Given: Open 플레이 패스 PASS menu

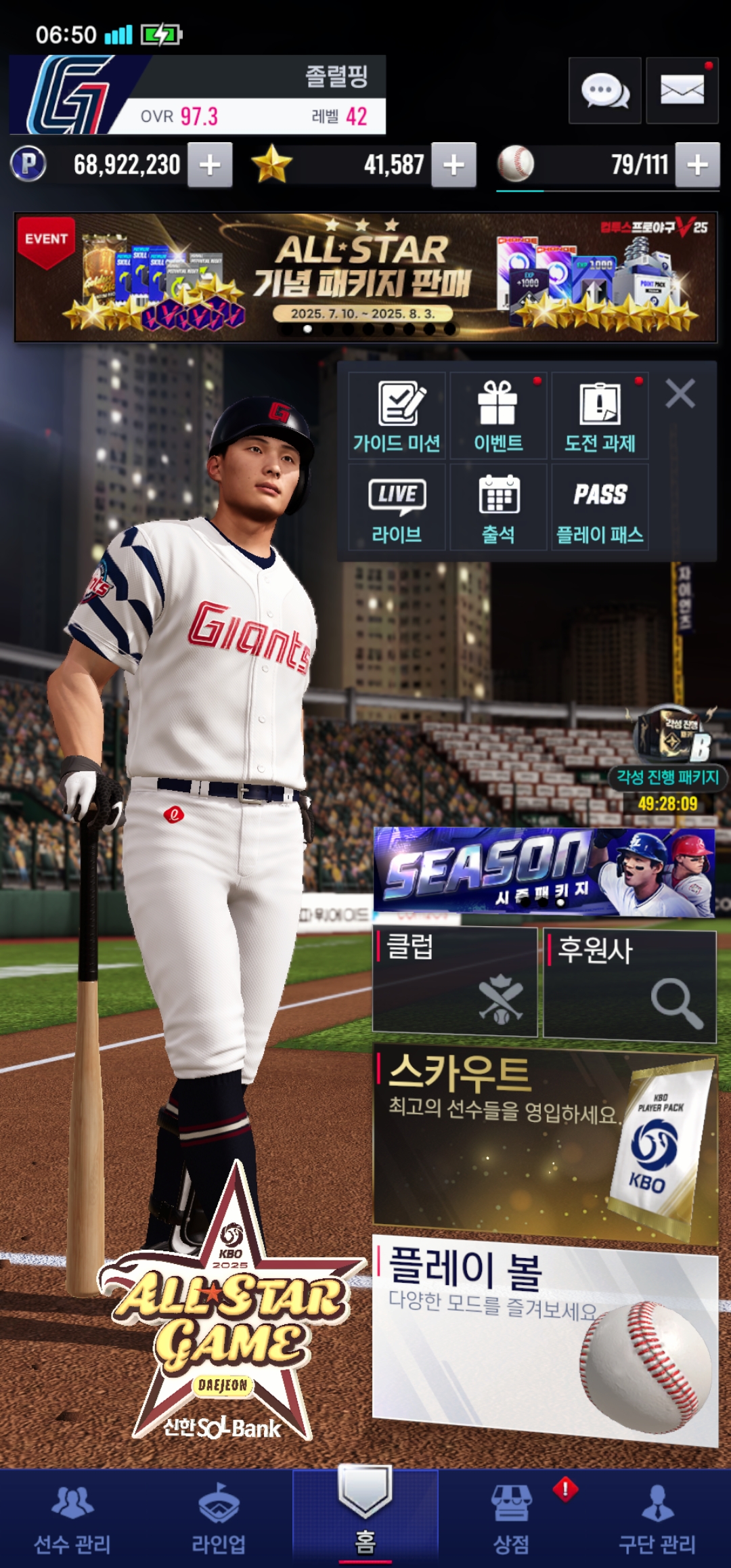Looking at the screenshot, I should pyautogui.click(x=600, y=508).
